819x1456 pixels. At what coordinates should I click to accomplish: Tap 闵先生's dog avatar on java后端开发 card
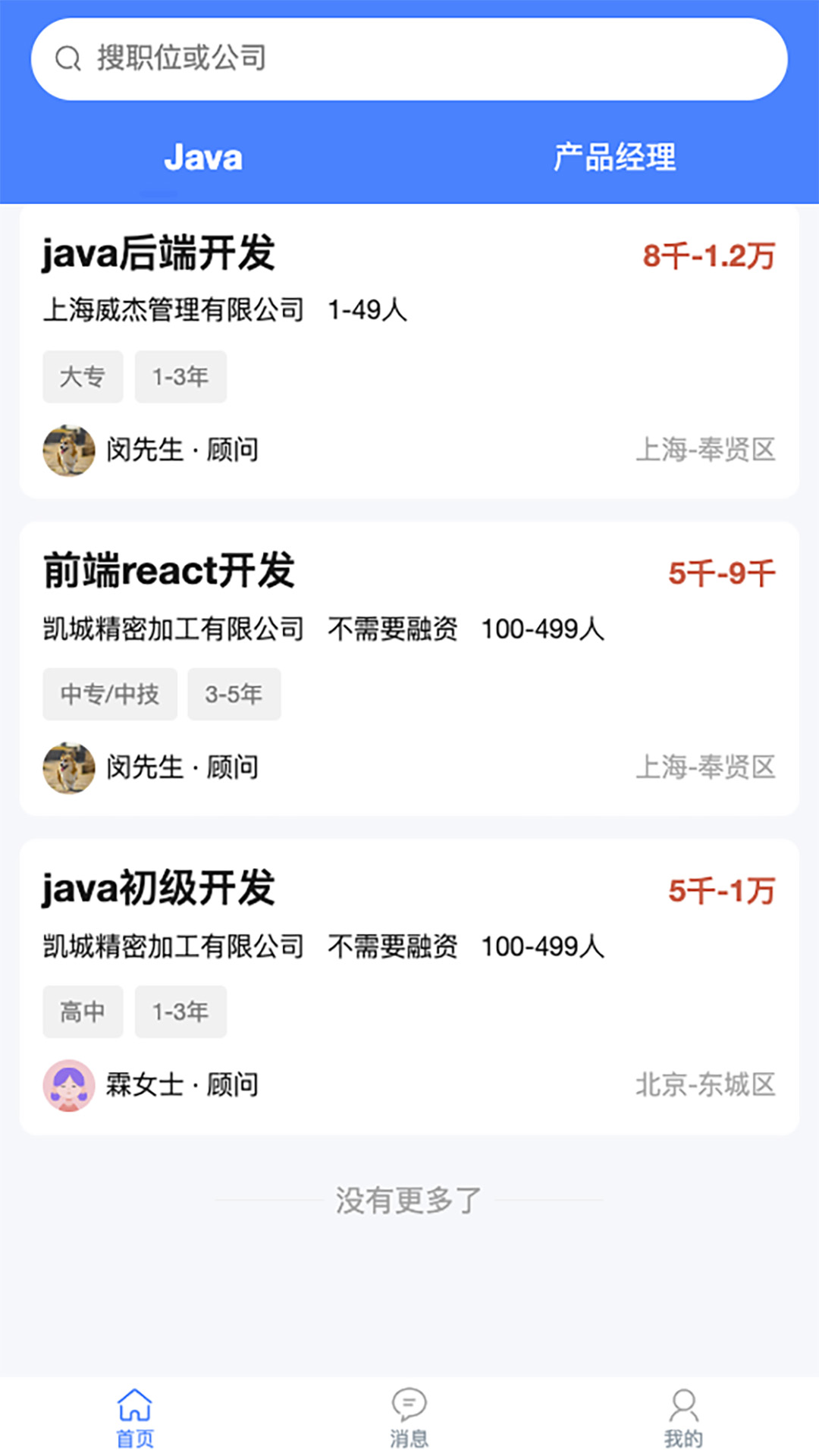pos(69,450)
